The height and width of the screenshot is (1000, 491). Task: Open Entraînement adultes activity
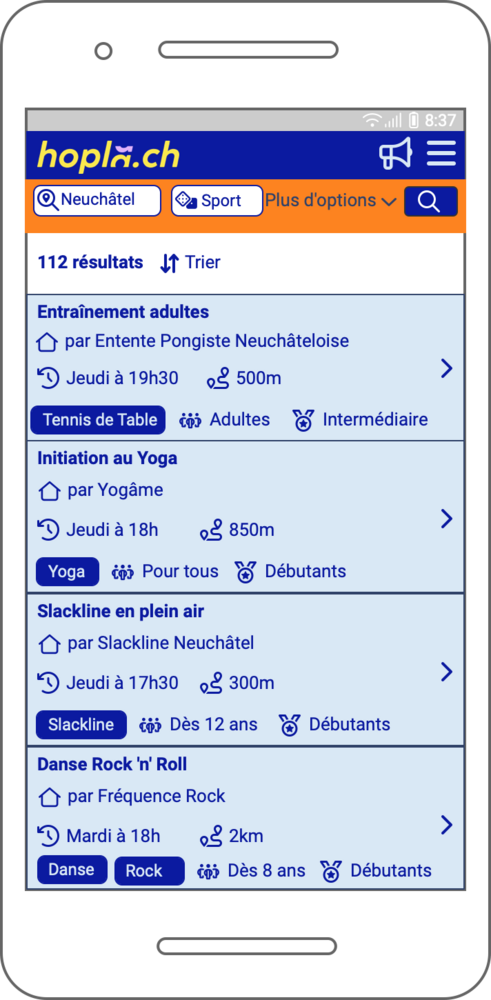coord(246,368)
